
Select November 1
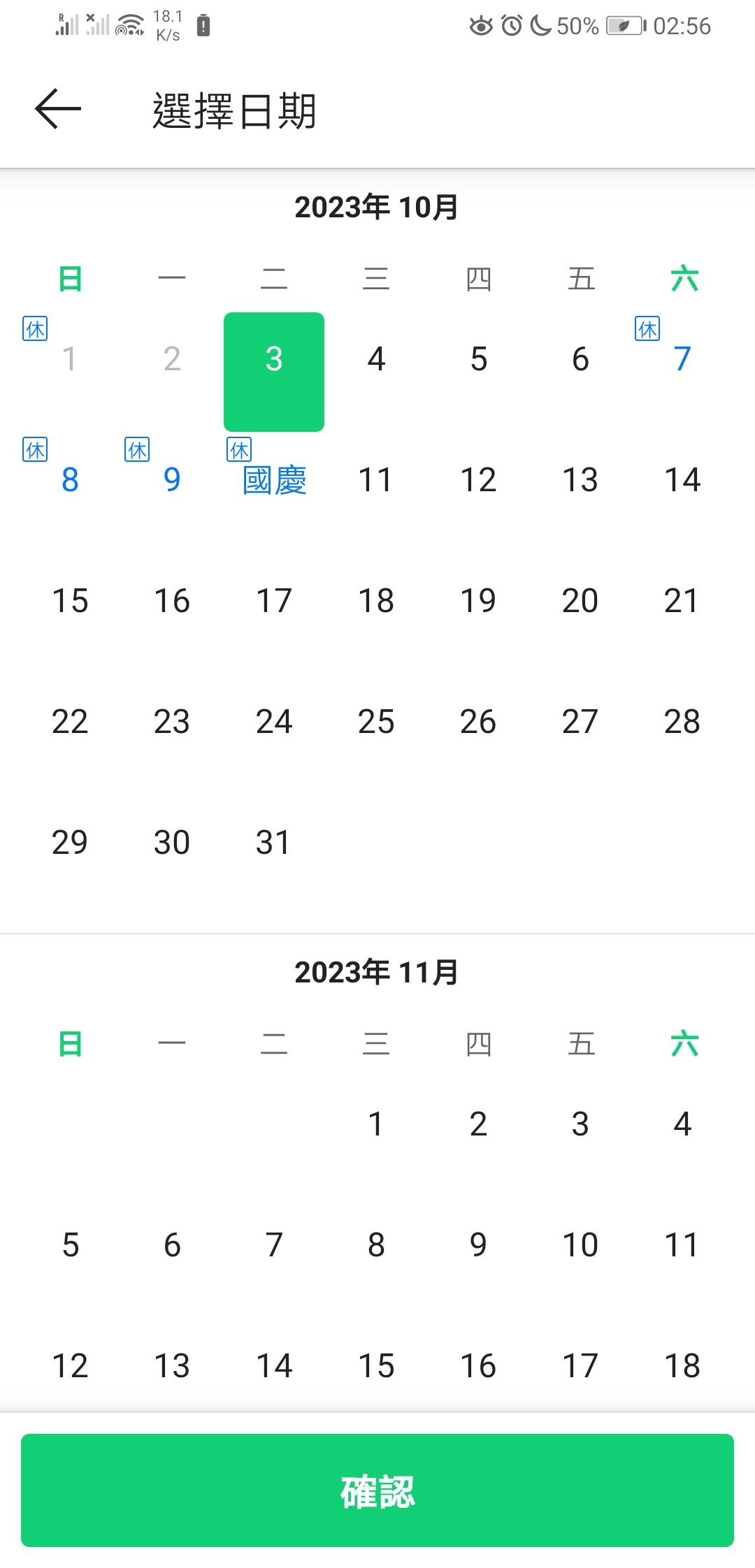(376, 1124)
